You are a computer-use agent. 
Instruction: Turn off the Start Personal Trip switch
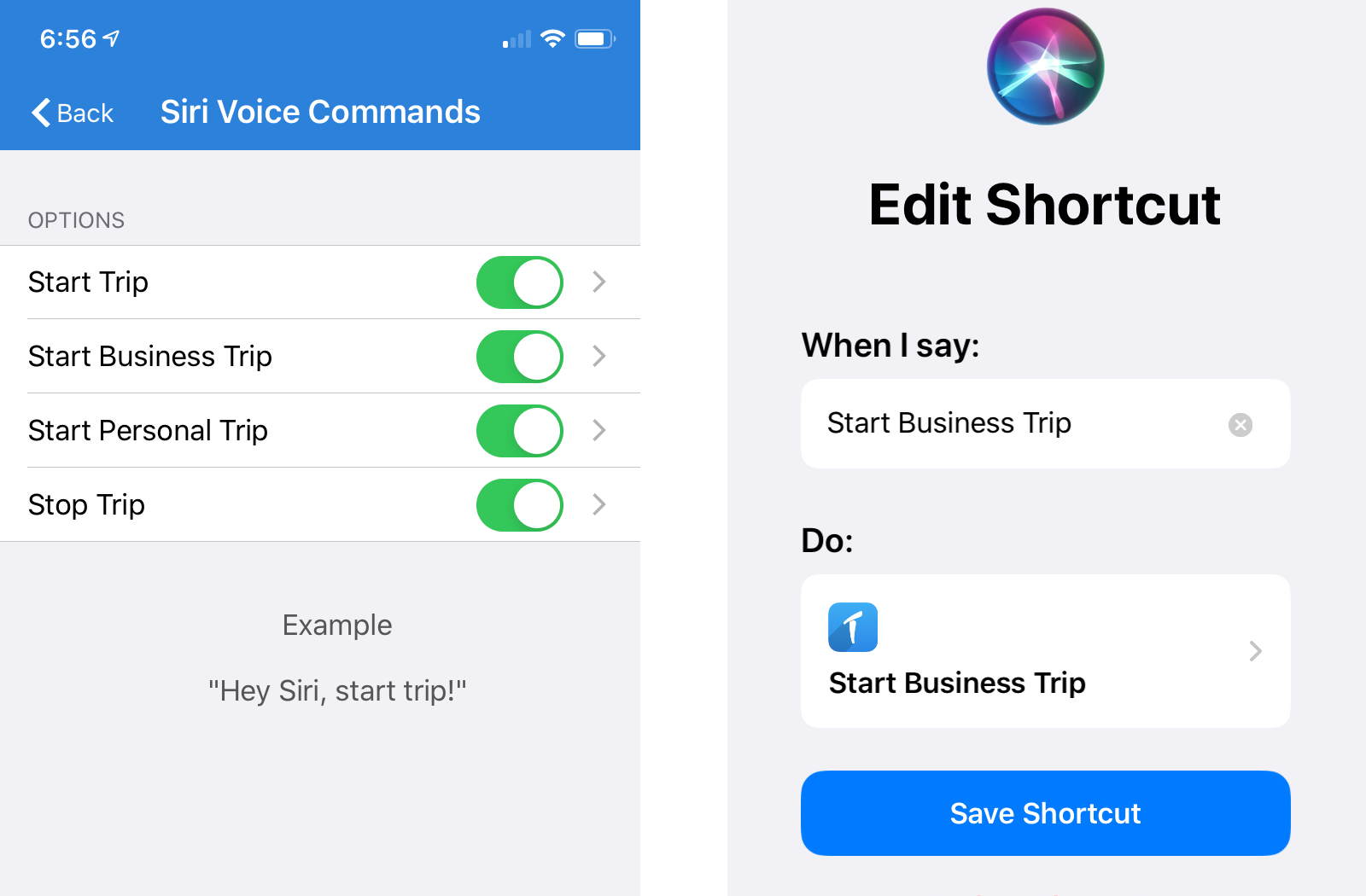pos(519,431)
